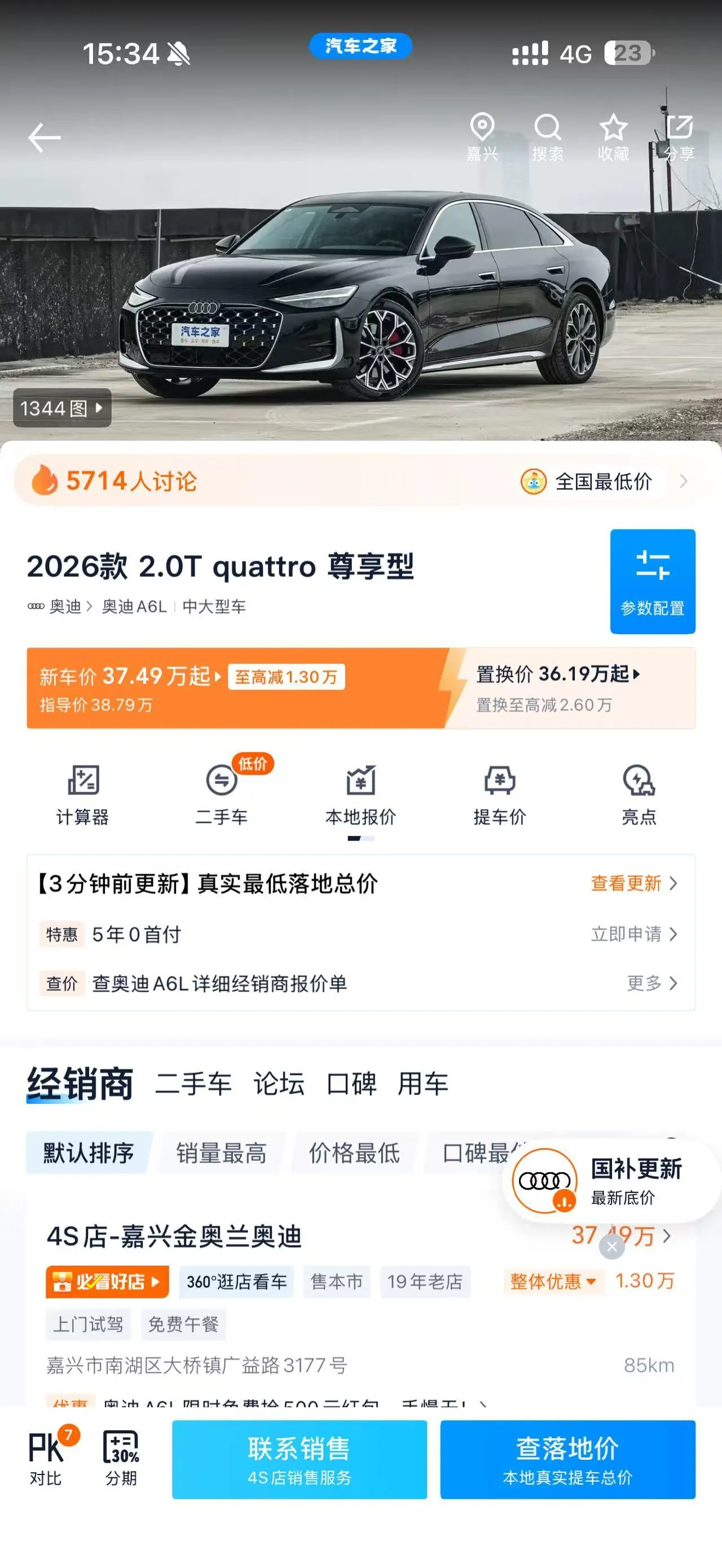The height and width of the screenshot is (1568, 722).
Task: Add this car to 收藏 favorites
Action: pyautogui.click(x=613, y=137)
